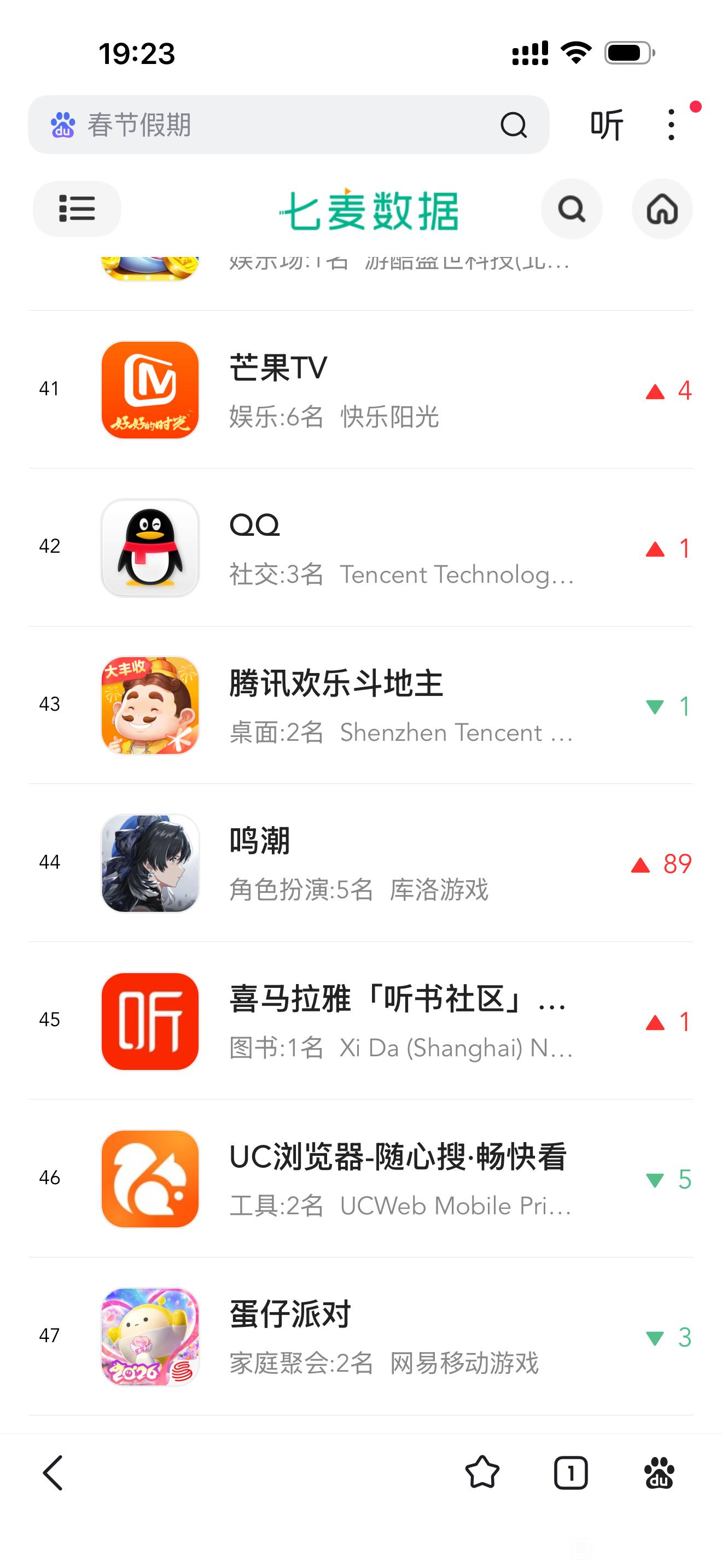This screenshot has width=722, height=1568.
Task: Go back using the bottom back arrow
Action: coord(53,1473)
